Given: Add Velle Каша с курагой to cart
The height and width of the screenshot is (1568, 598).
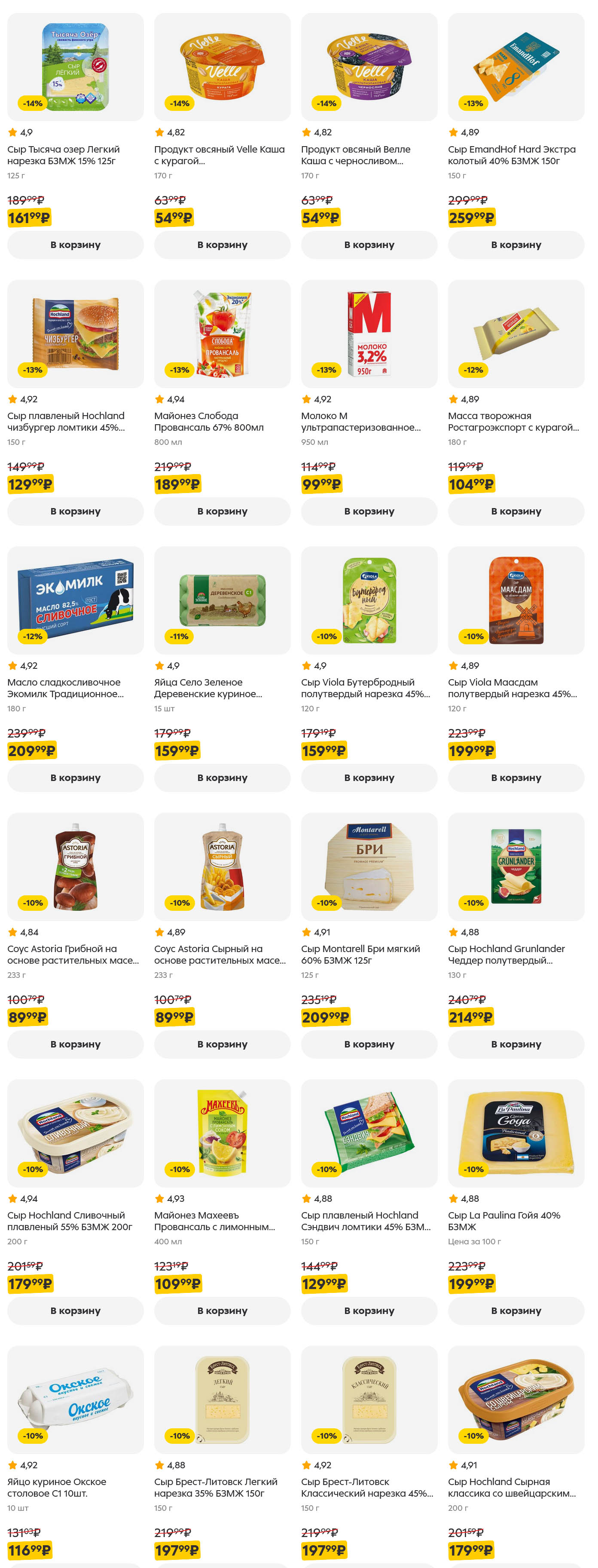Looking at the screenshot, I should pos(222,245).
